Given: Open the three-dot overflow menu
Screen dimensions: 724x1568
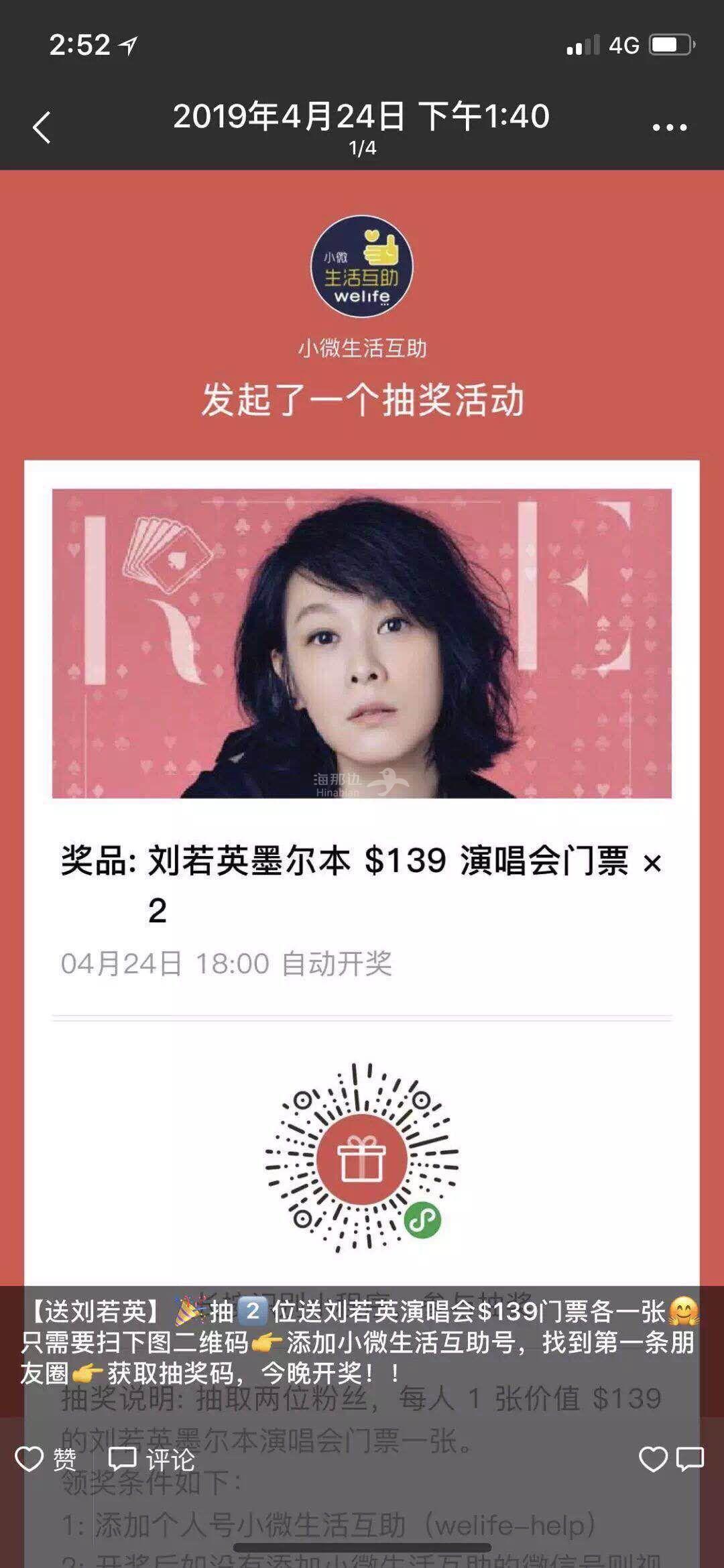Looking at the screenshot, I should click(670, 127).
